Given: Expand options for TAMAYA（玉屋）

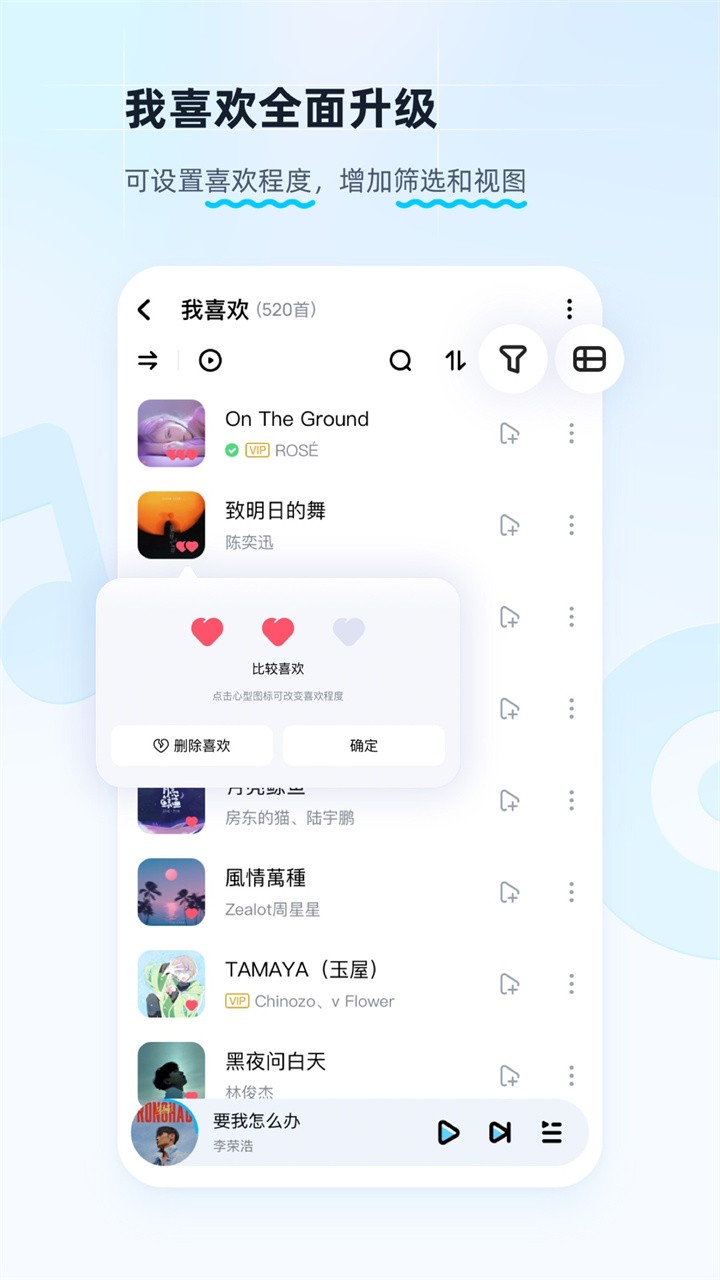Looking at the screenshot, I should pos(571,983).
